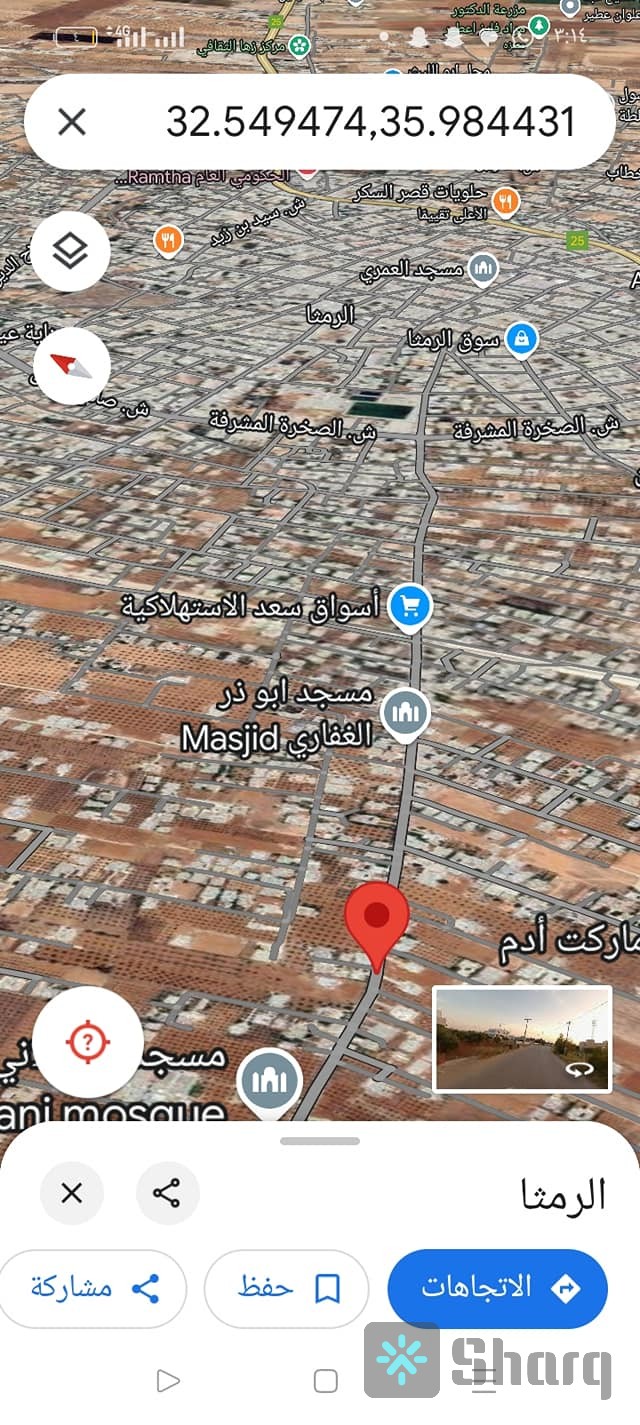The width and height of the screenshot is (640, 1425).
Task: Tap the مشاركة share button
Action: [94, 1288]
